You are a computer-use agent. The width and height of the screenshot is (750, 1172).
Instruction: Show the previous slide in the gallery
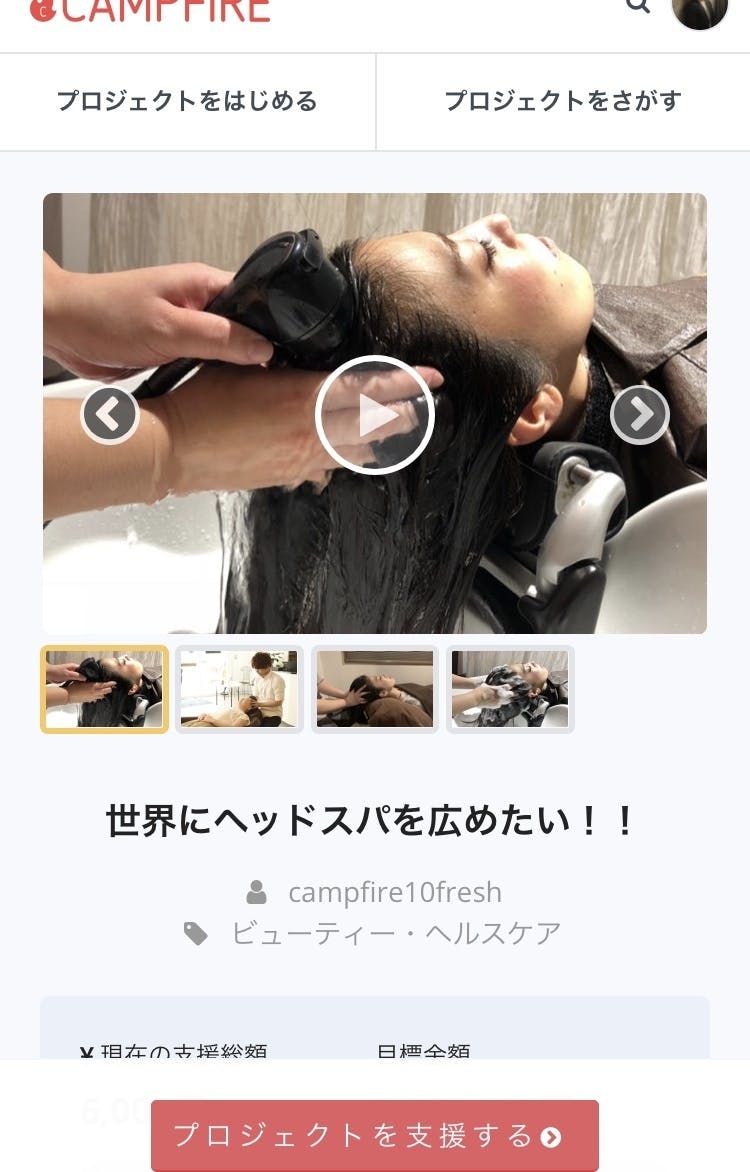(110, 414)
